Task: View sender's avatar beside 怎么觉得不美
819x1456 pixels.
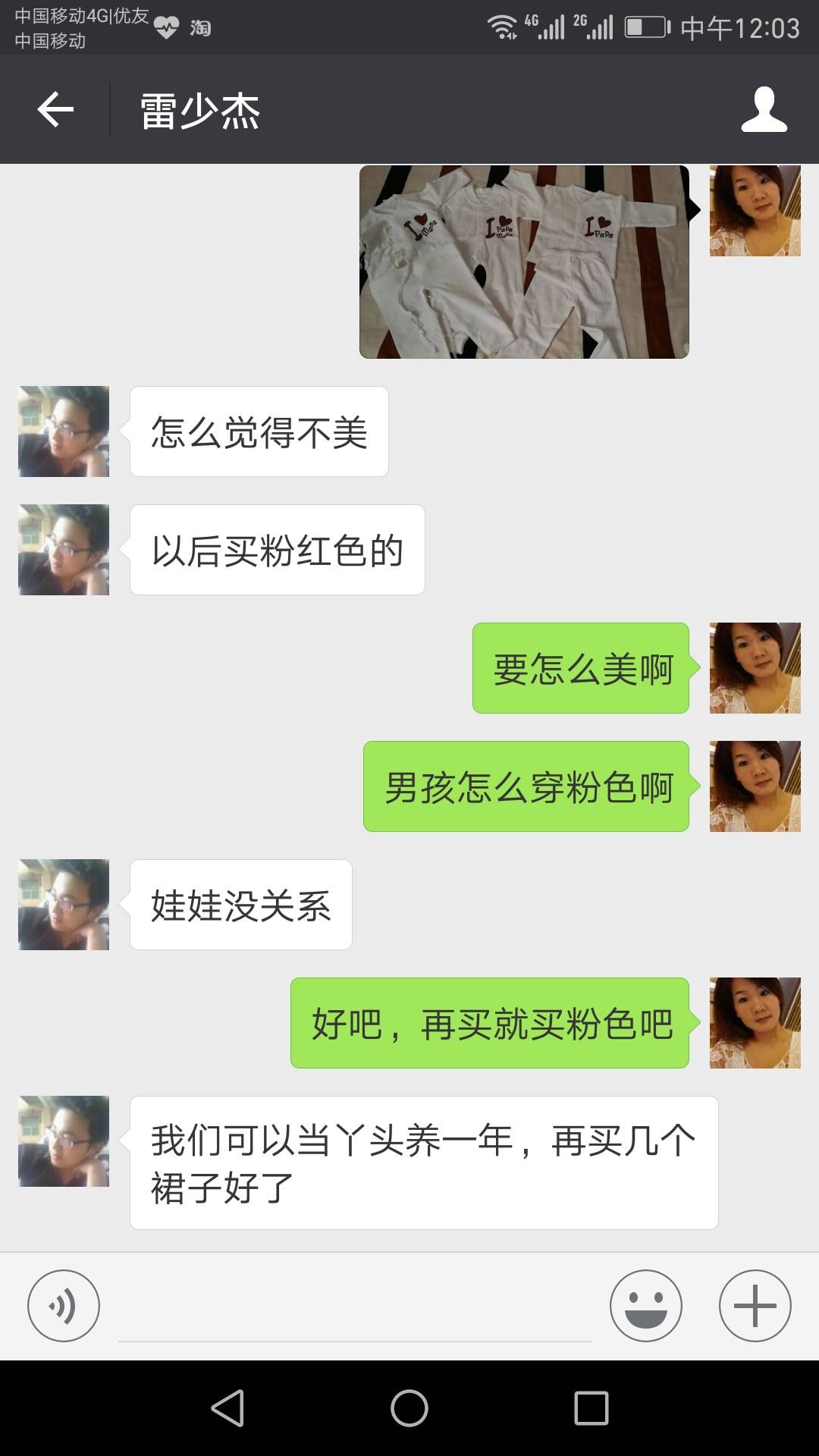Action: click(x=64, y=431)
